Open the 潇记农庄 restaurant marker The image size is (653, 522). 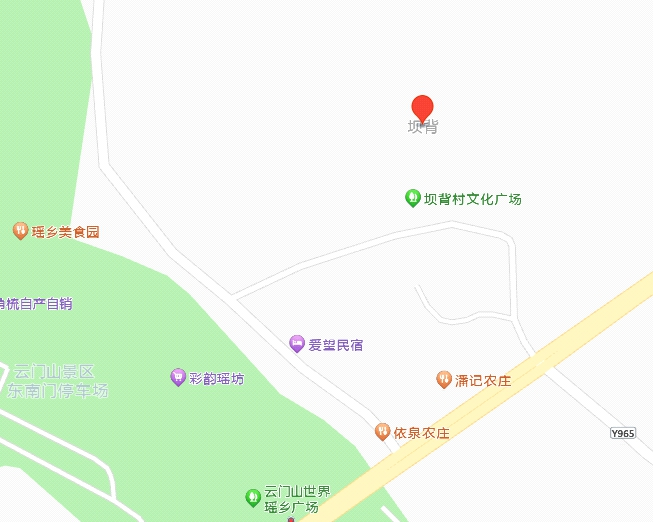coord(444,379)
